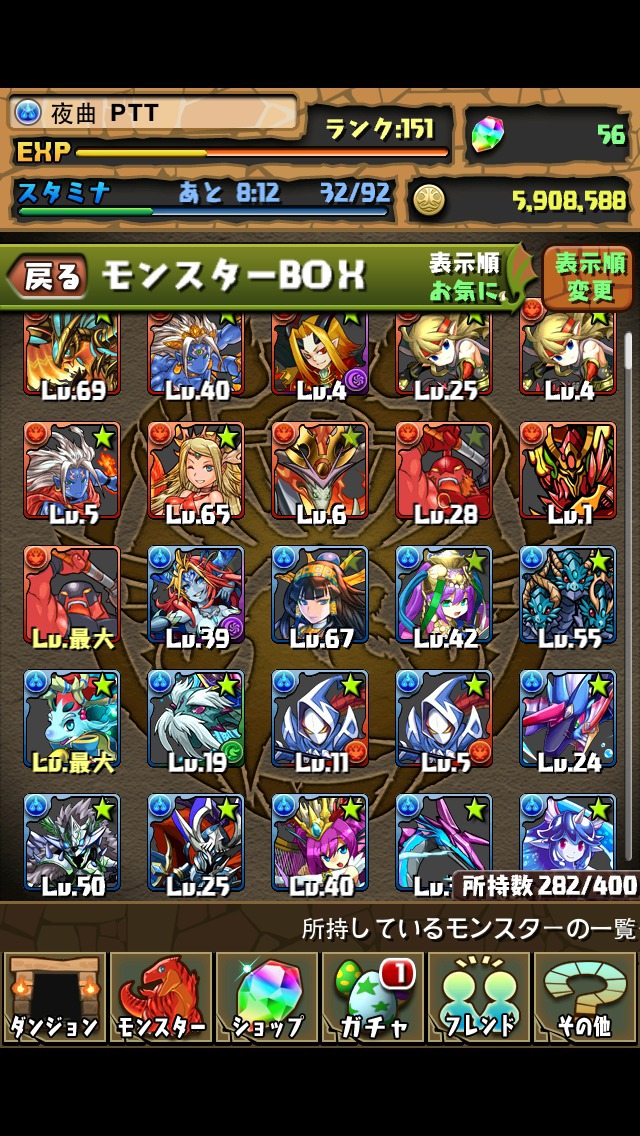Open the Lv.11 monster
Screen dimensions: 640x1136
[320, 718]
